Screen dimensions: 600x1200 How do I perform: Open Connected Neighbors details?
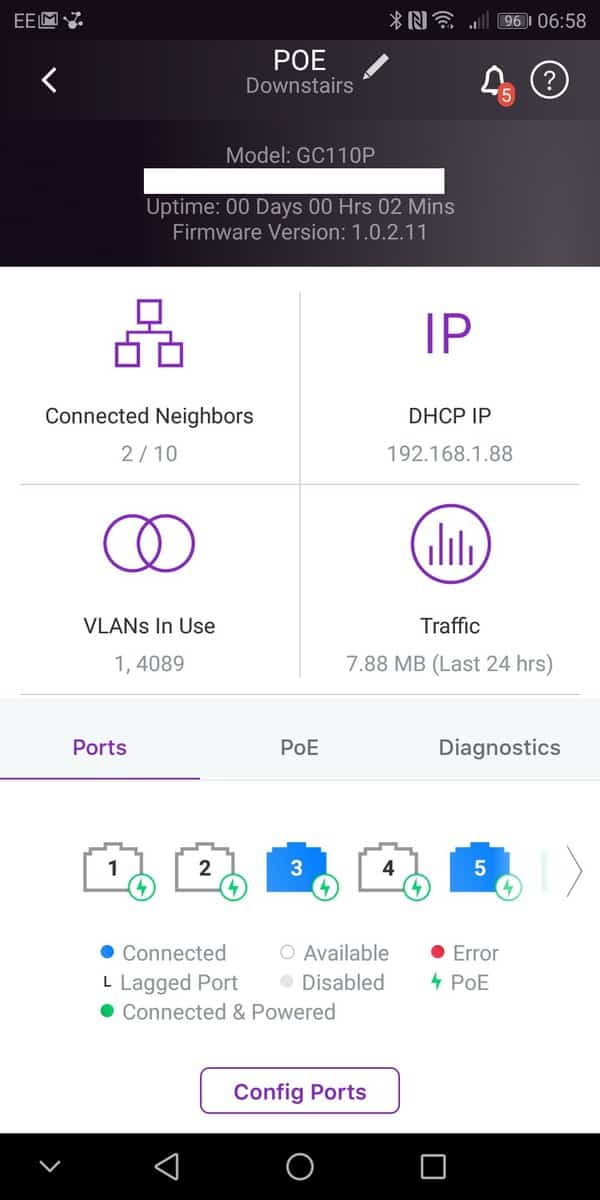(150, 378)
